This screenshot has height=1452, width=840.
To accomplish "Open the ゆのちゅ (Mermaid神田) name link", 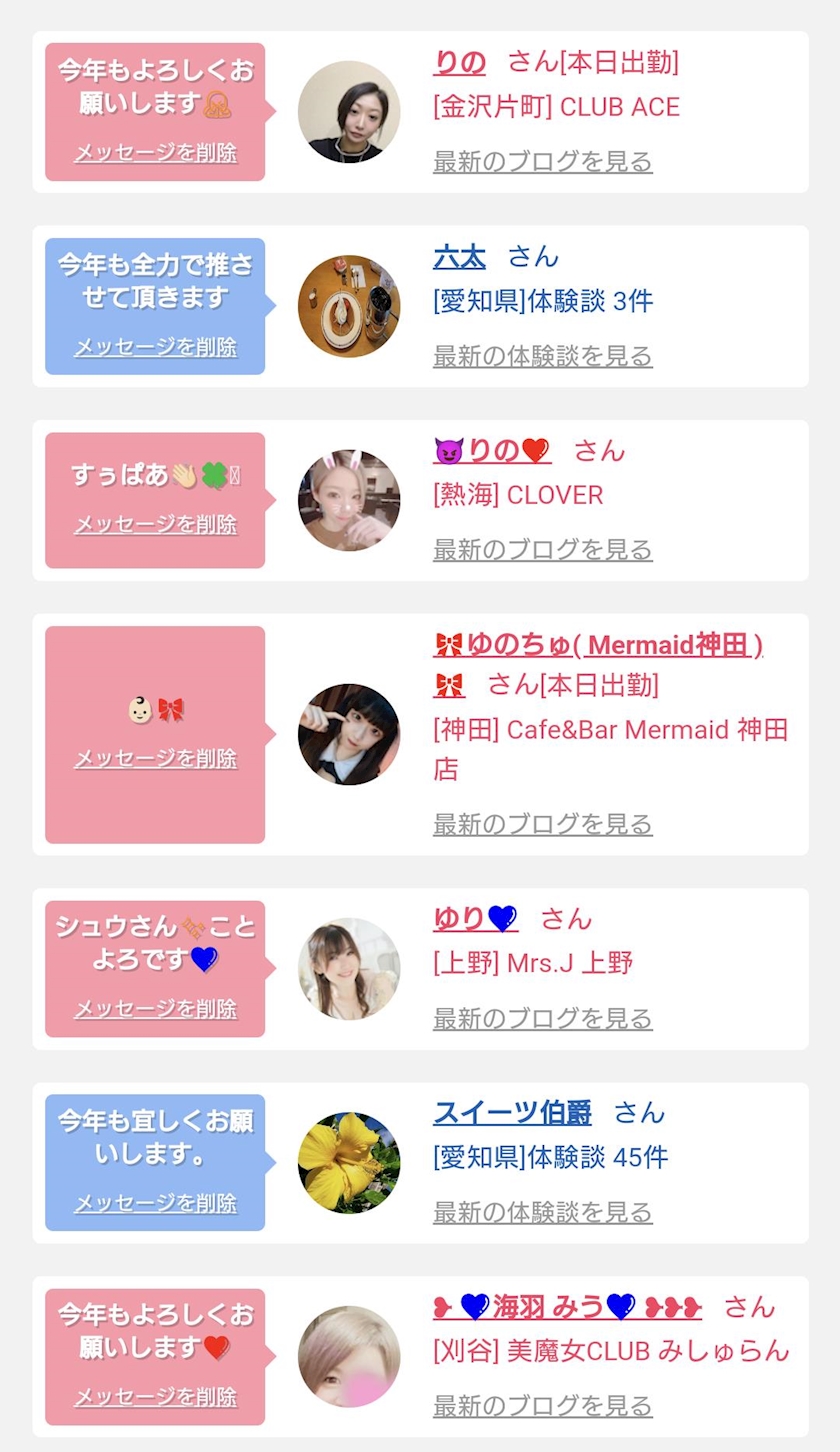I will coord(598,645).
